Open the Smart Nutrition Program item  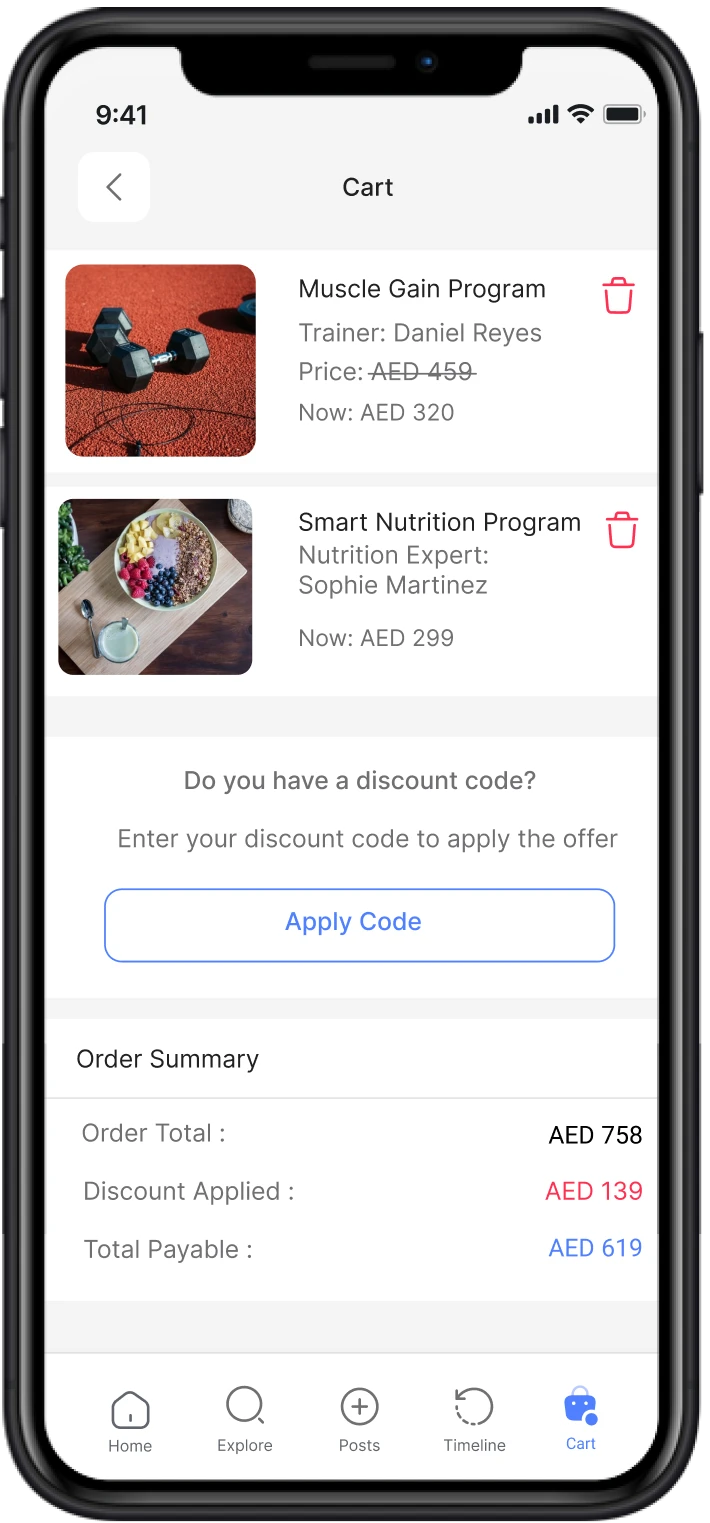(439, 522)
